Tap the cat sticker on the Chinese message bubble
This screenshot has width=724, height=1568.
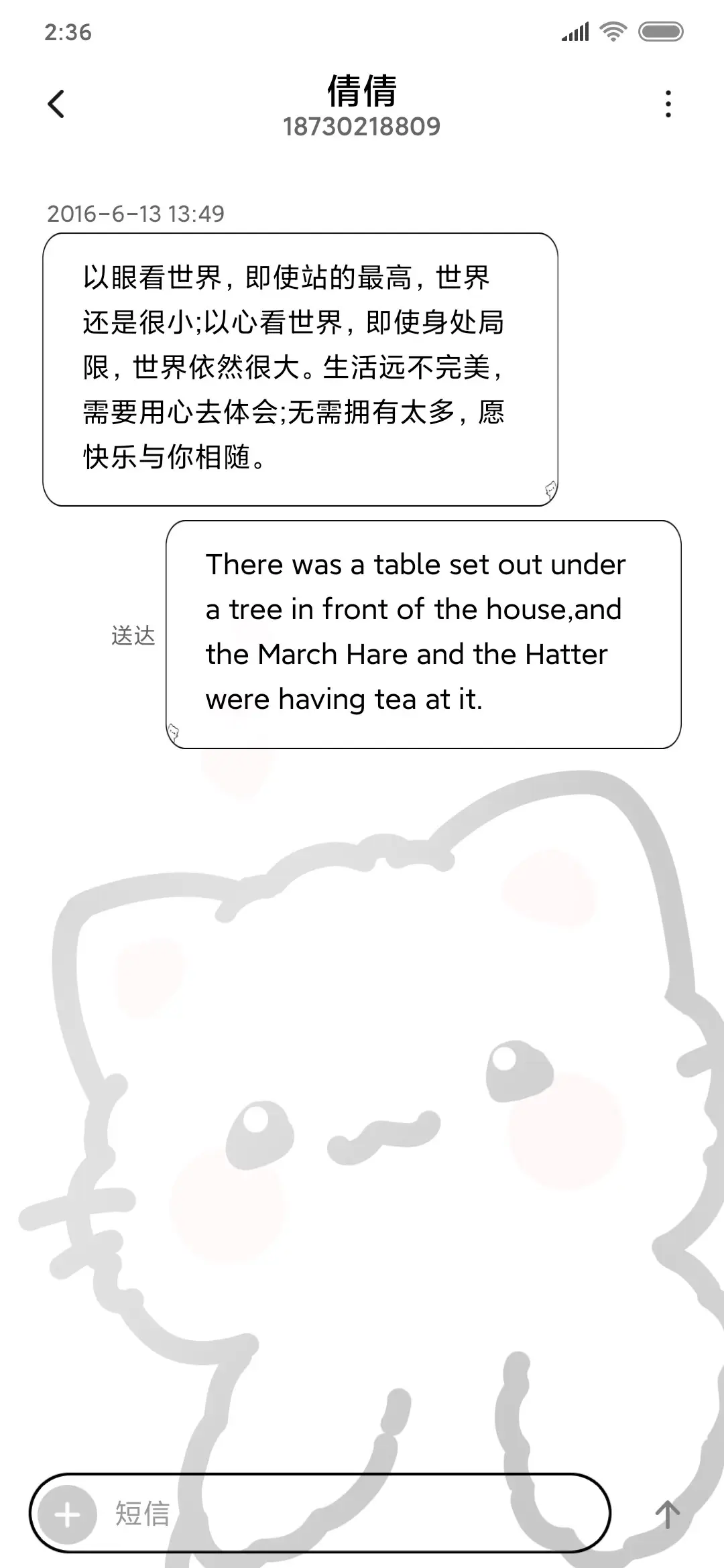[550, 490]
